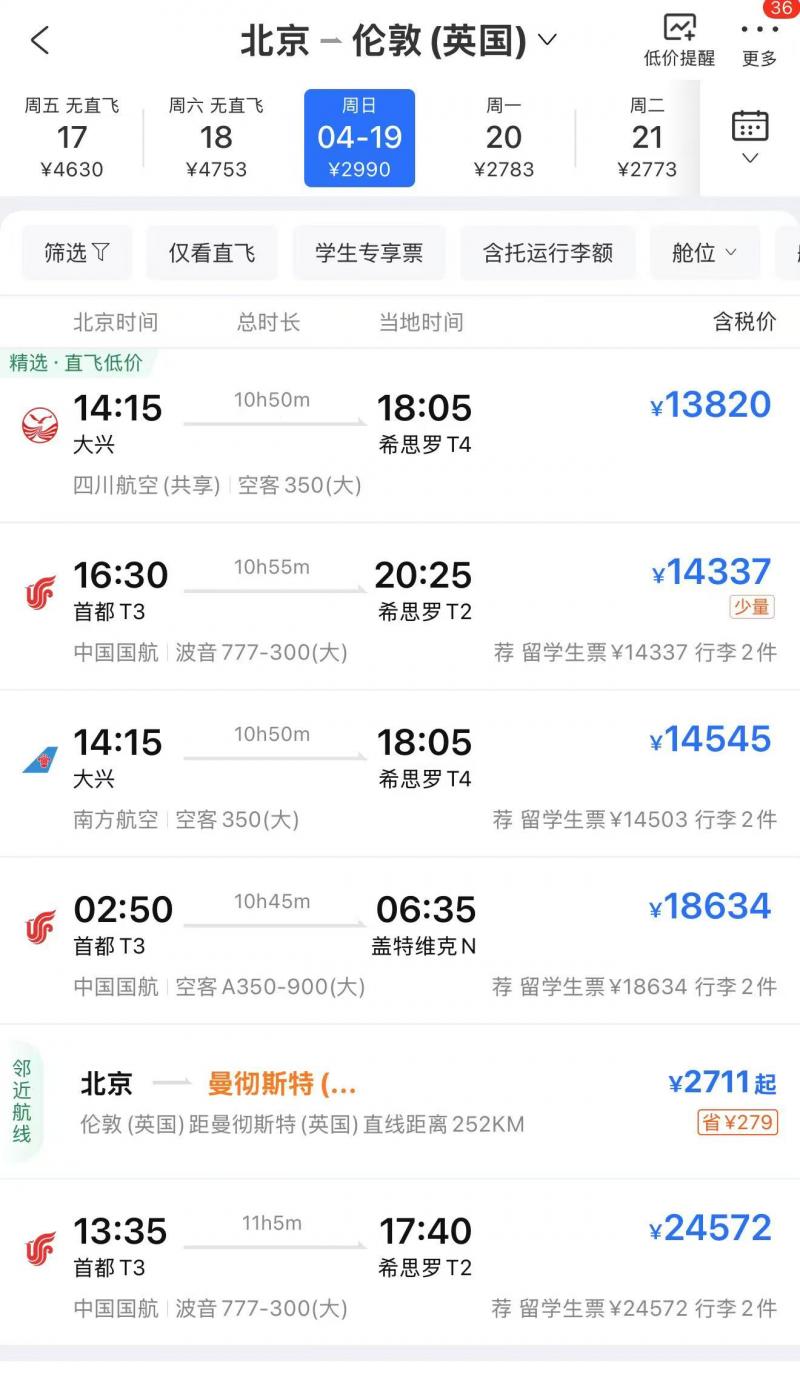Go back to the previous page
The width and height of the screenshot is (800, 1380).
tap(40, 41)
